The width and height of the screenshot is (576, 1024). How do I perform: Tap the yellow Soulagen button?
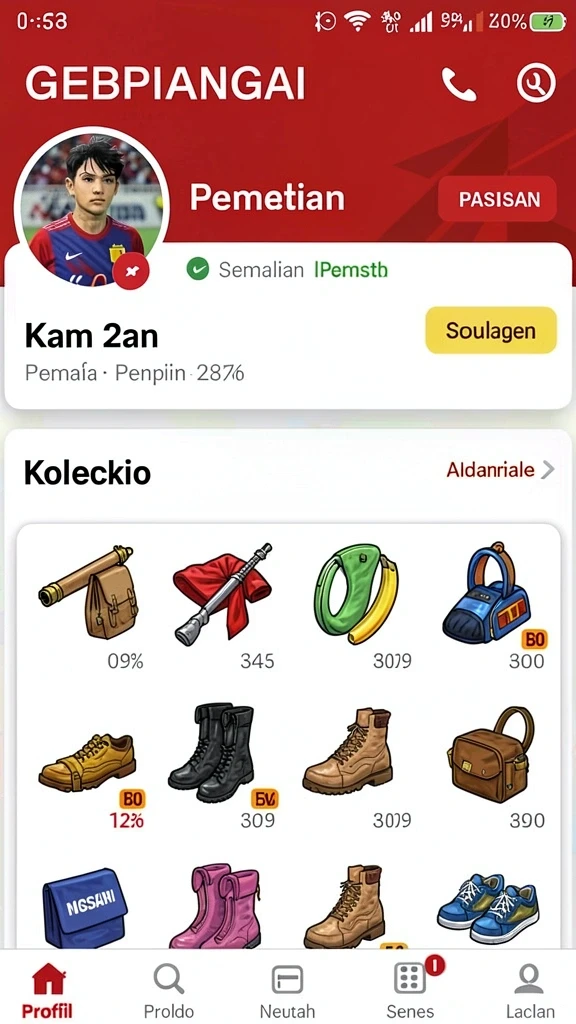pos(491,330)
